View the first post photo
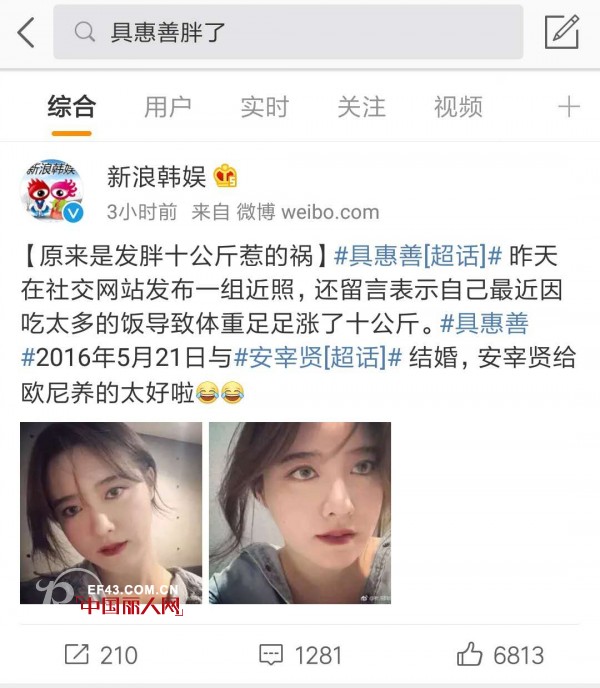 click(x=111, y=512)
